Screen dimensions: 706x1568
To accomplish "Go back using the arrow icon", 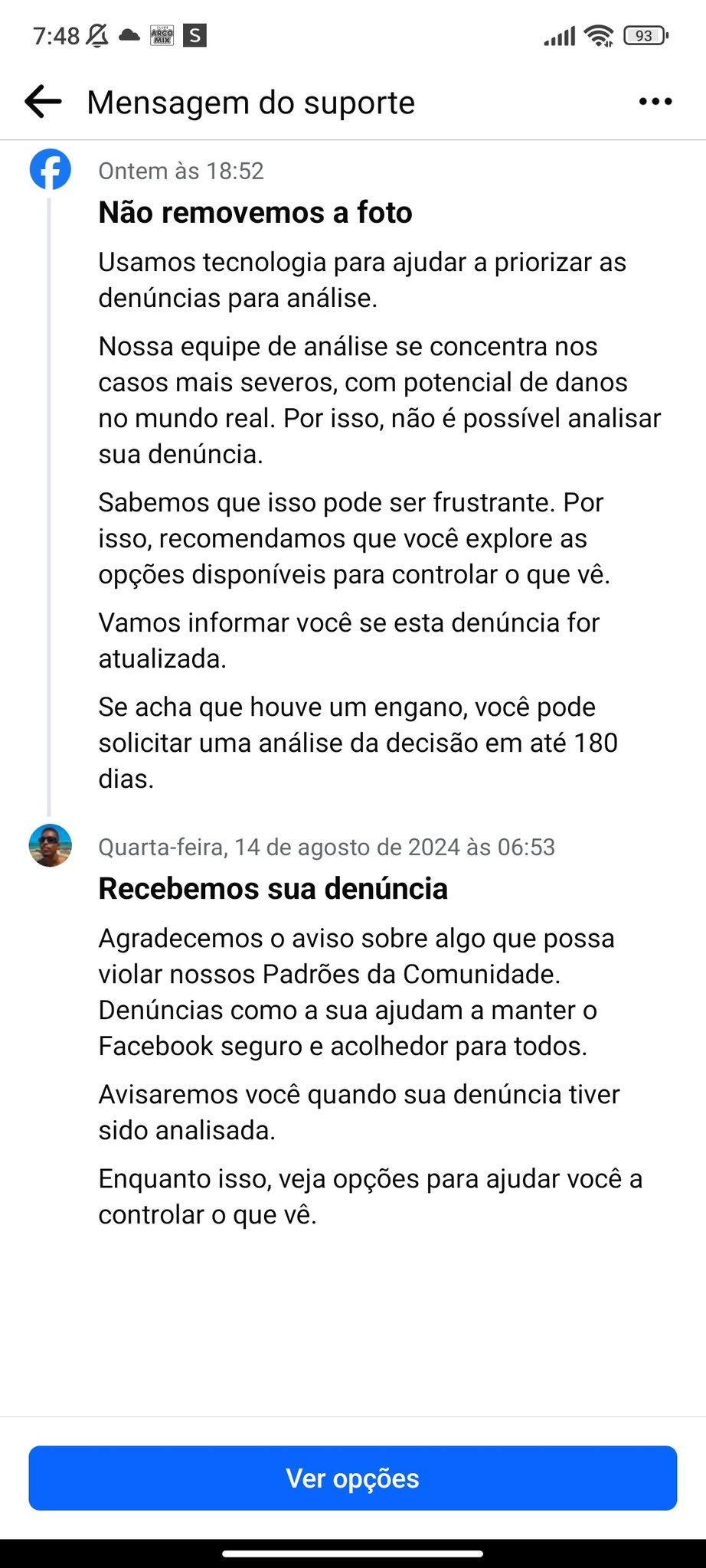I will click(x=43, y=102).
